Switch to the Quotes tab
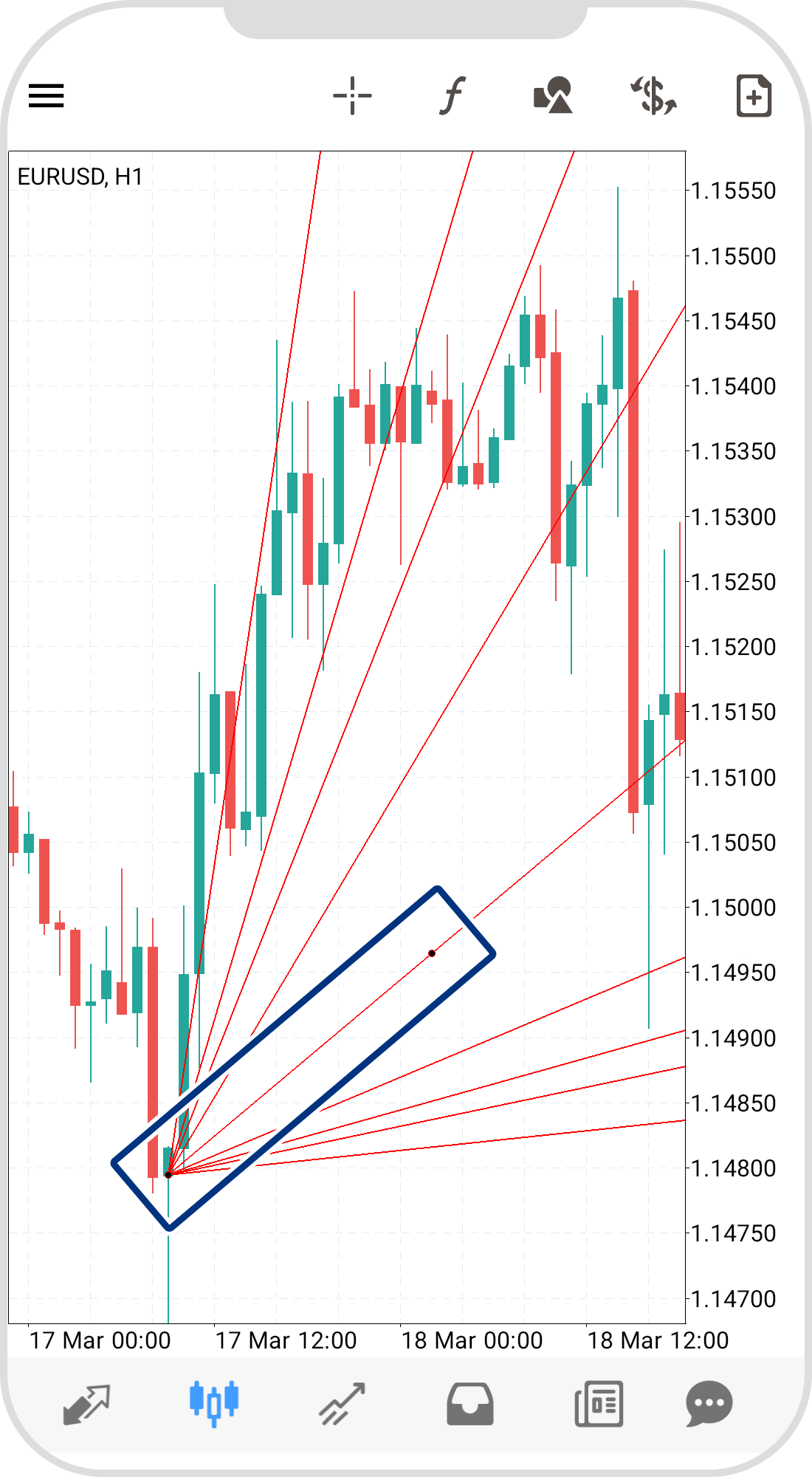812x1477 pixels. pos(86,1403)
